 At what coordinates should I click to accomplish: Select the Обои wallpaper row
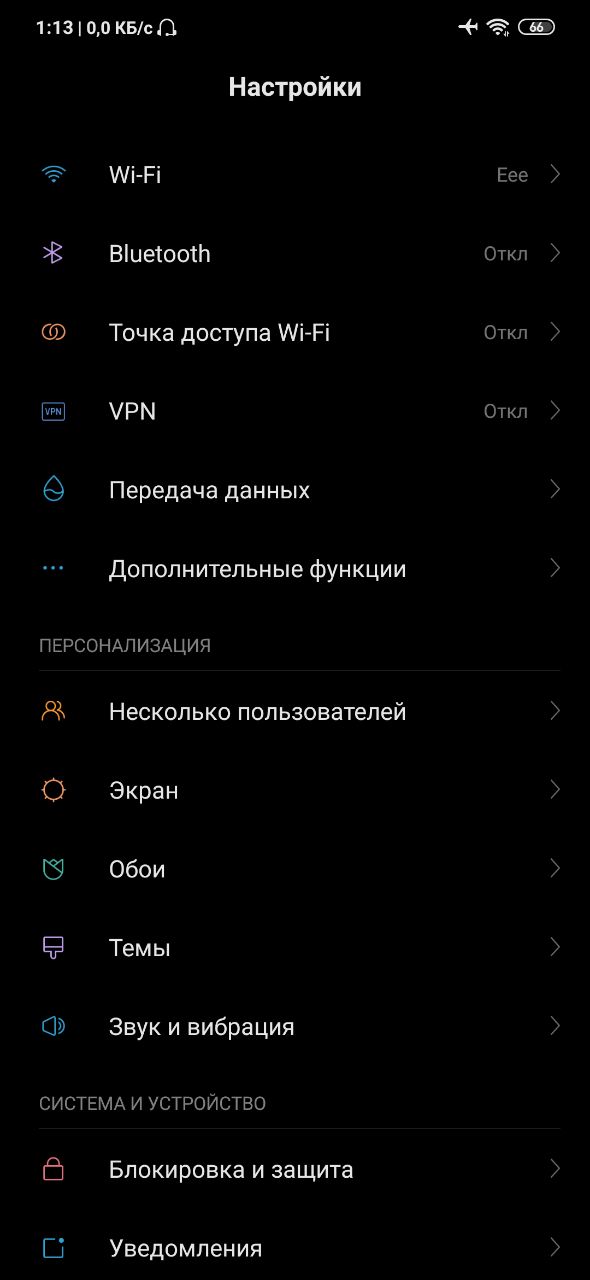coord(295,870)
